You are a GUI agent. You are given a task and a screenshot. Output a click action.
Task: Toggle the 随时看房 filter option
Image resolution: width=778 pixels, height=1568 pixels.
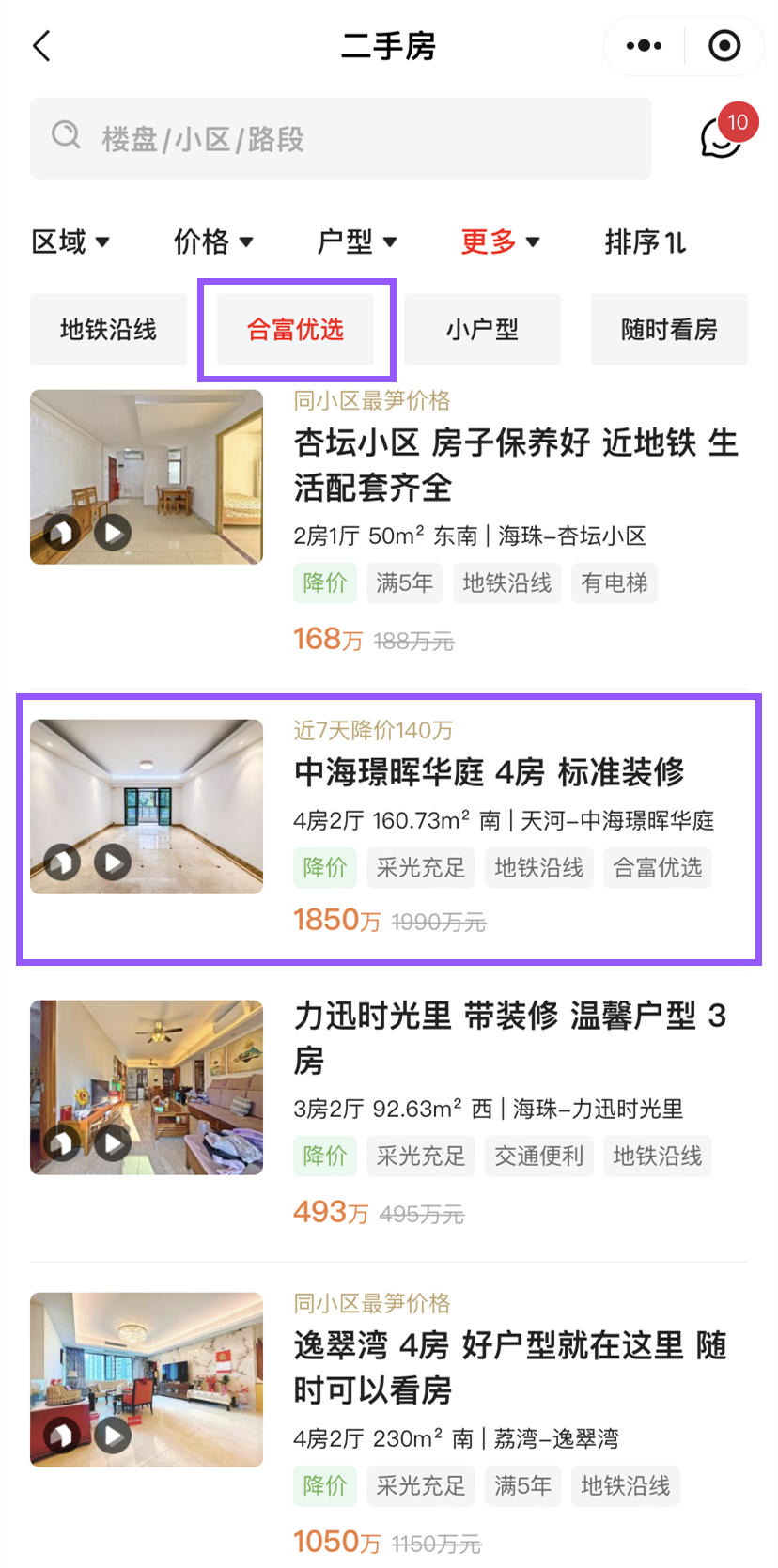[x=669, y=329]
